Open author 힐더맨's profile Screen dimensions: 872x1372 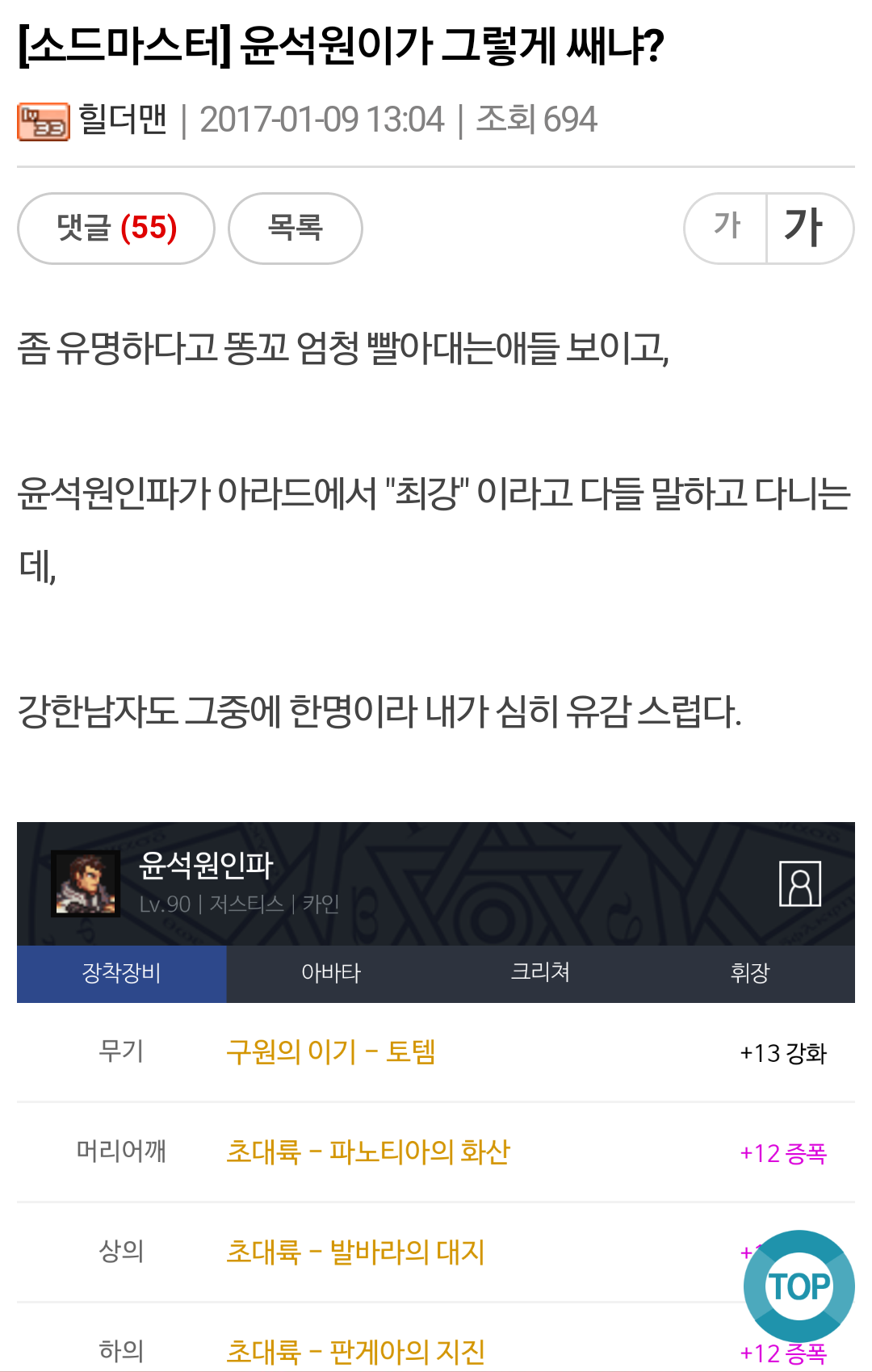coord(122,121)
